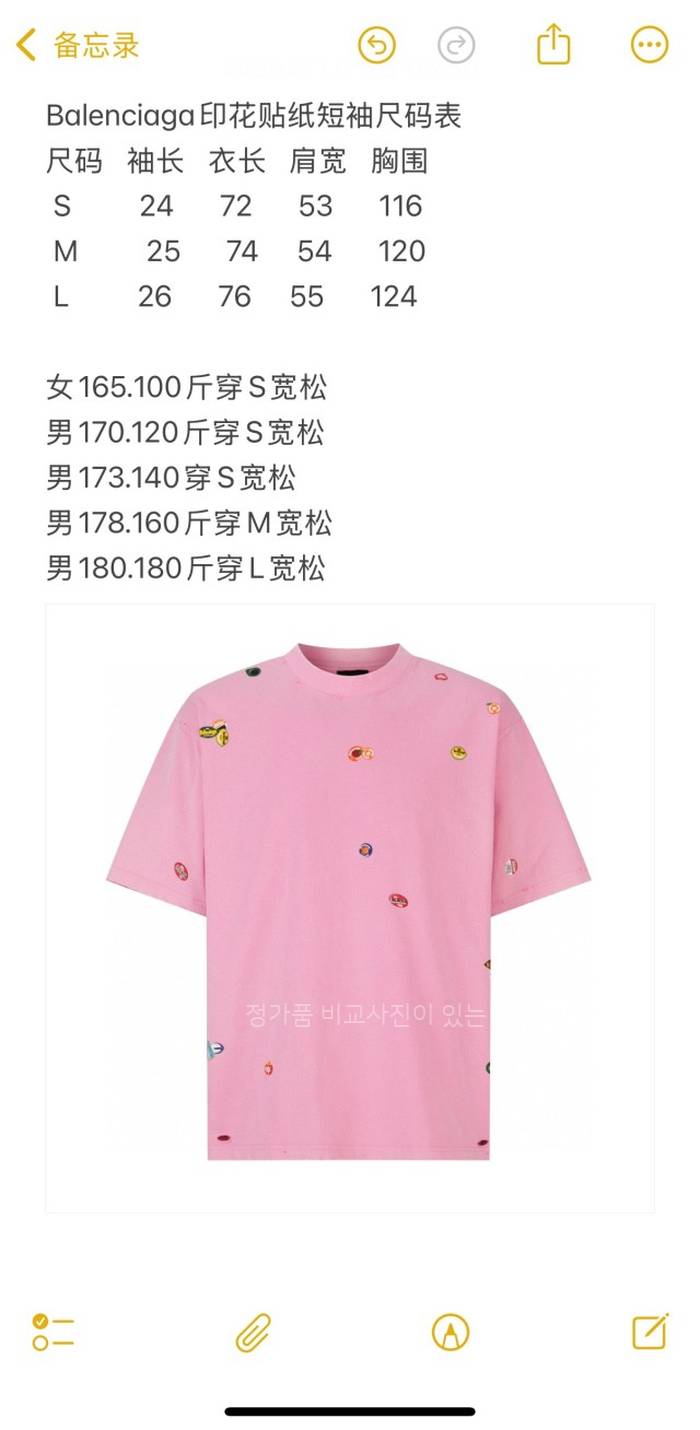700x1430 pixels.
Task: Share this note
Action: point(553,45)
